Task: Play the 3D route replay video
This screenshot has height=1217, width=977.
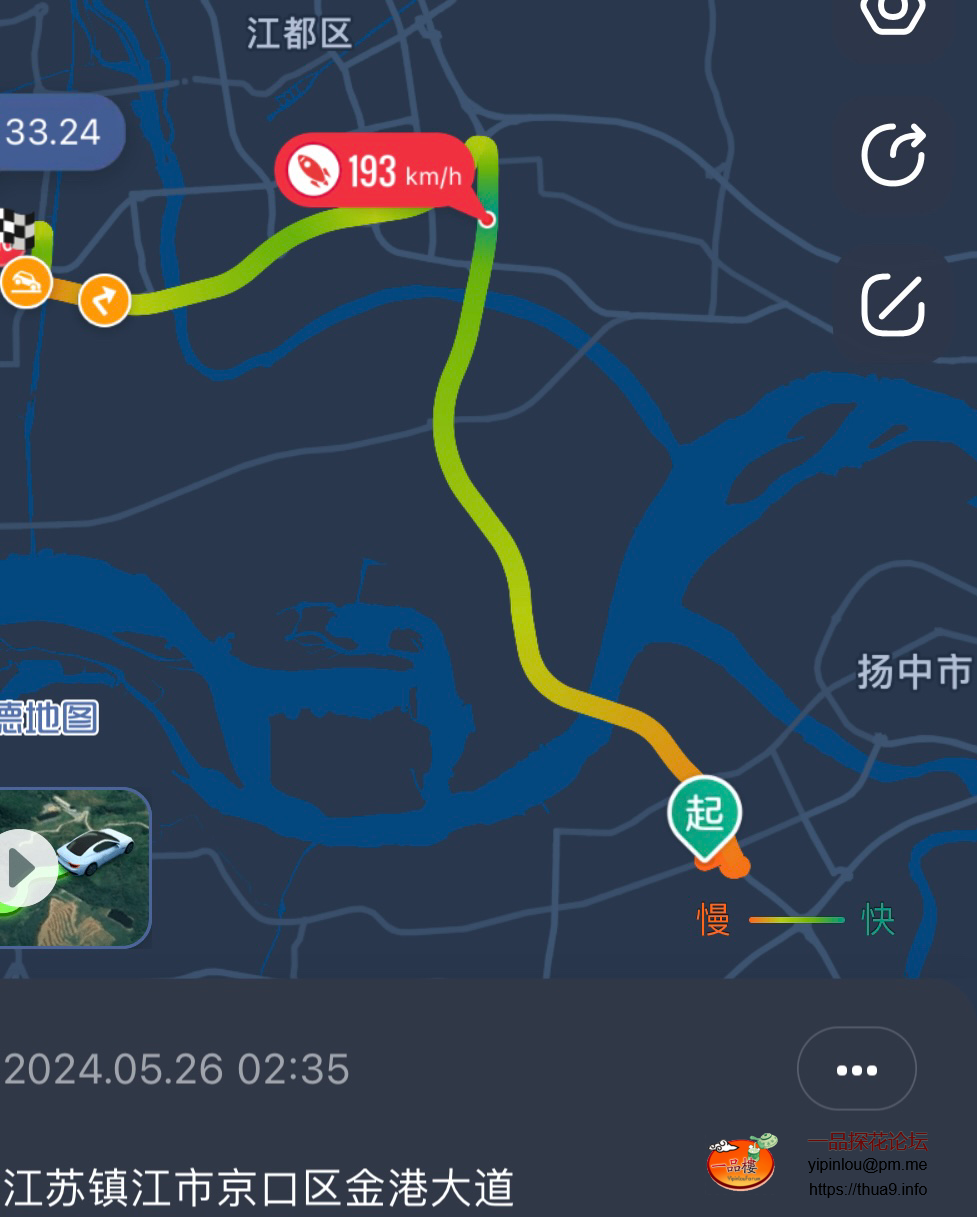Action: 22,868
